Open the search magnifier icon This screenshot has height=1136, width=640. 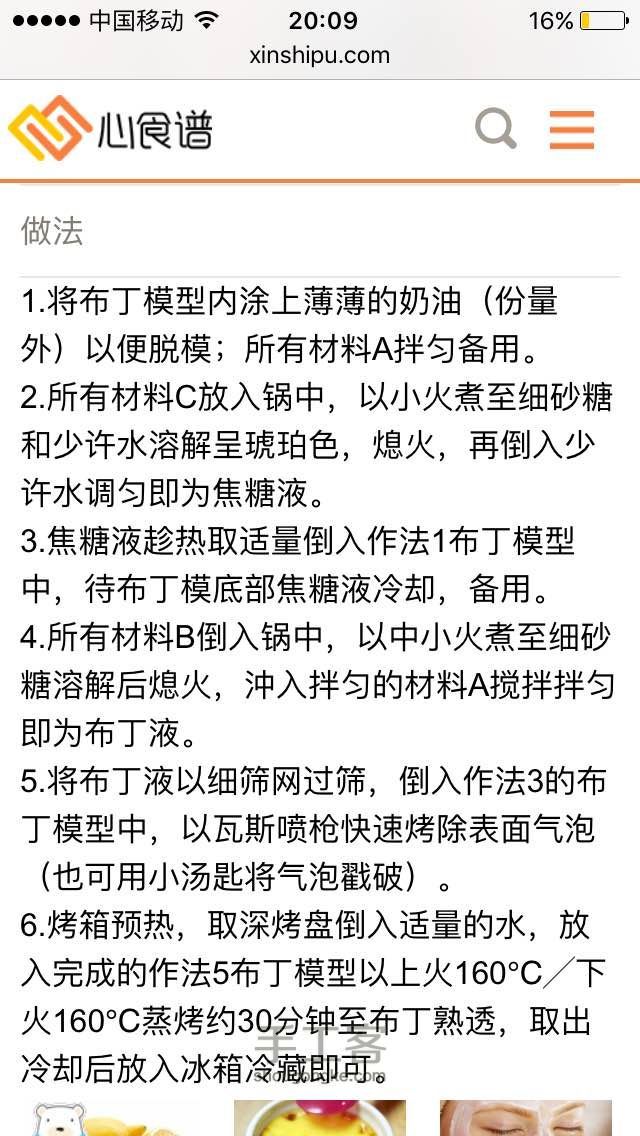496,128
